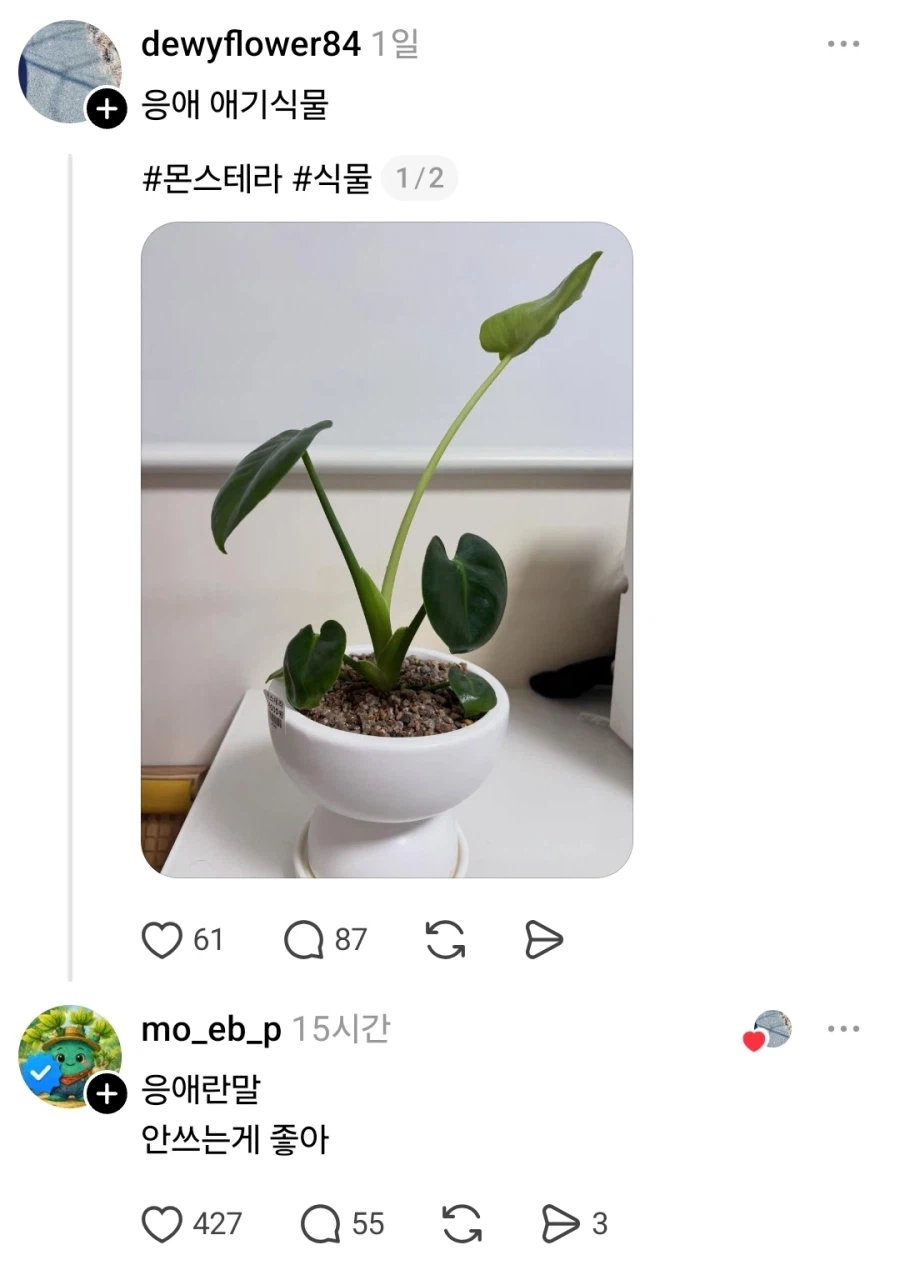Open dewyflower84's profile from the username

251,43
